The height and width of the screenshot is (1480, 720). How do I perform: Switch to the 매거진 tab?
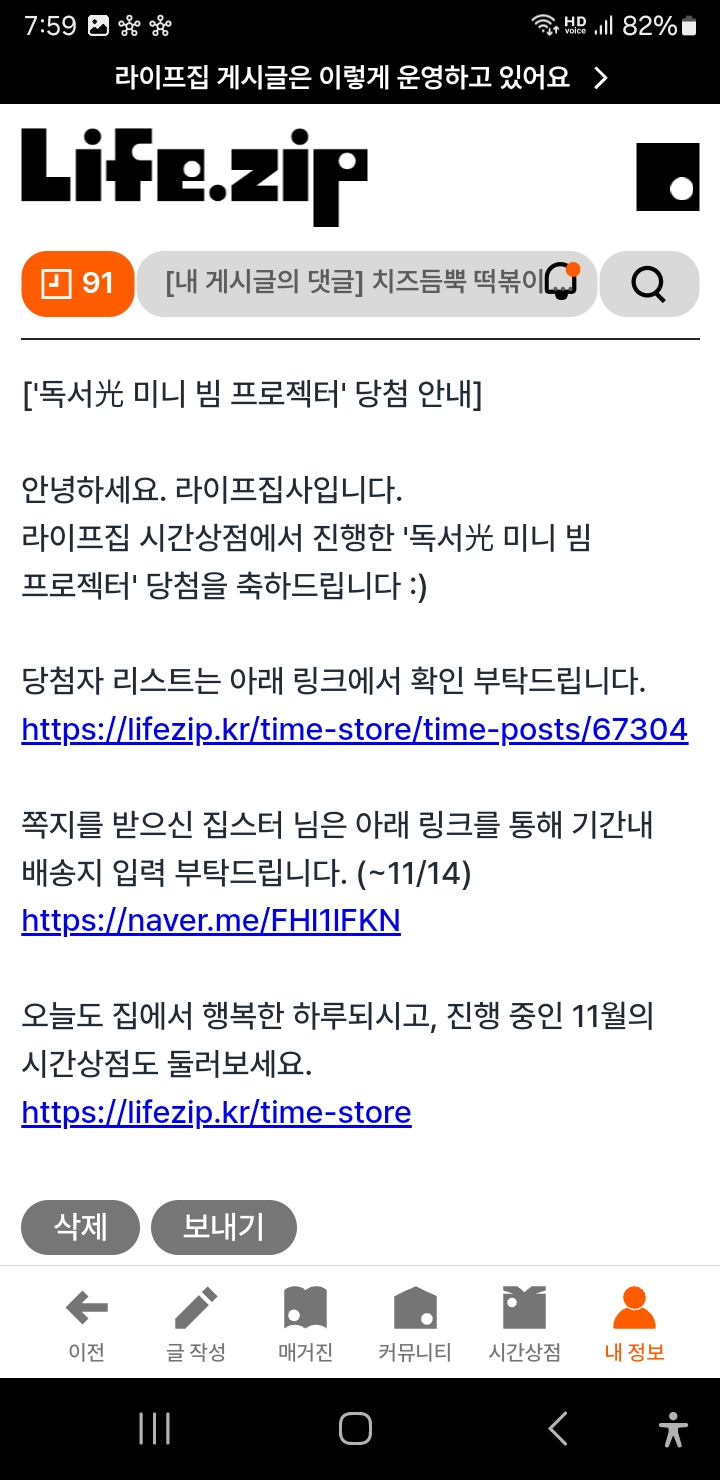(x=305, y=1325)
